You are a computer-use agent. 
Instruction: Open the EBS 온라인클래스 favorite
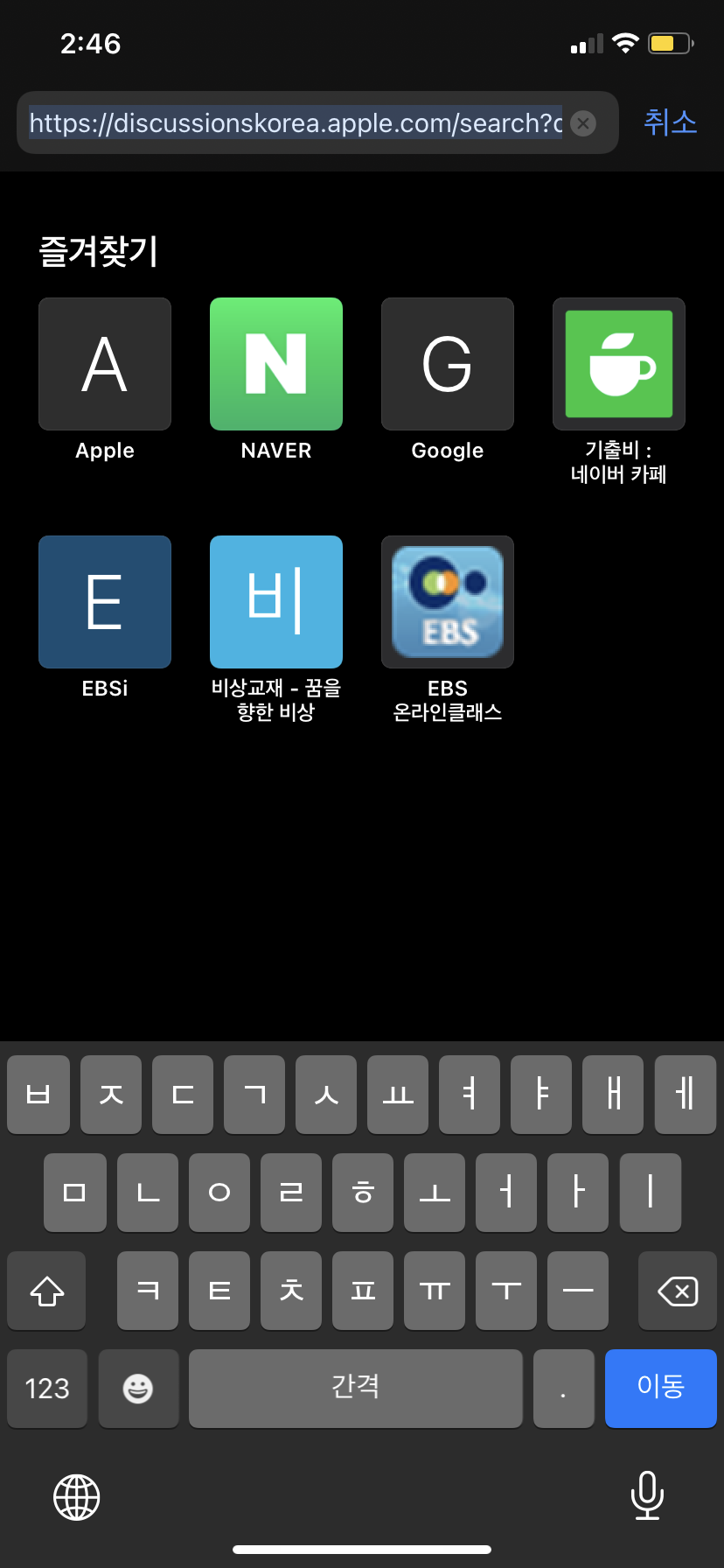448,602
